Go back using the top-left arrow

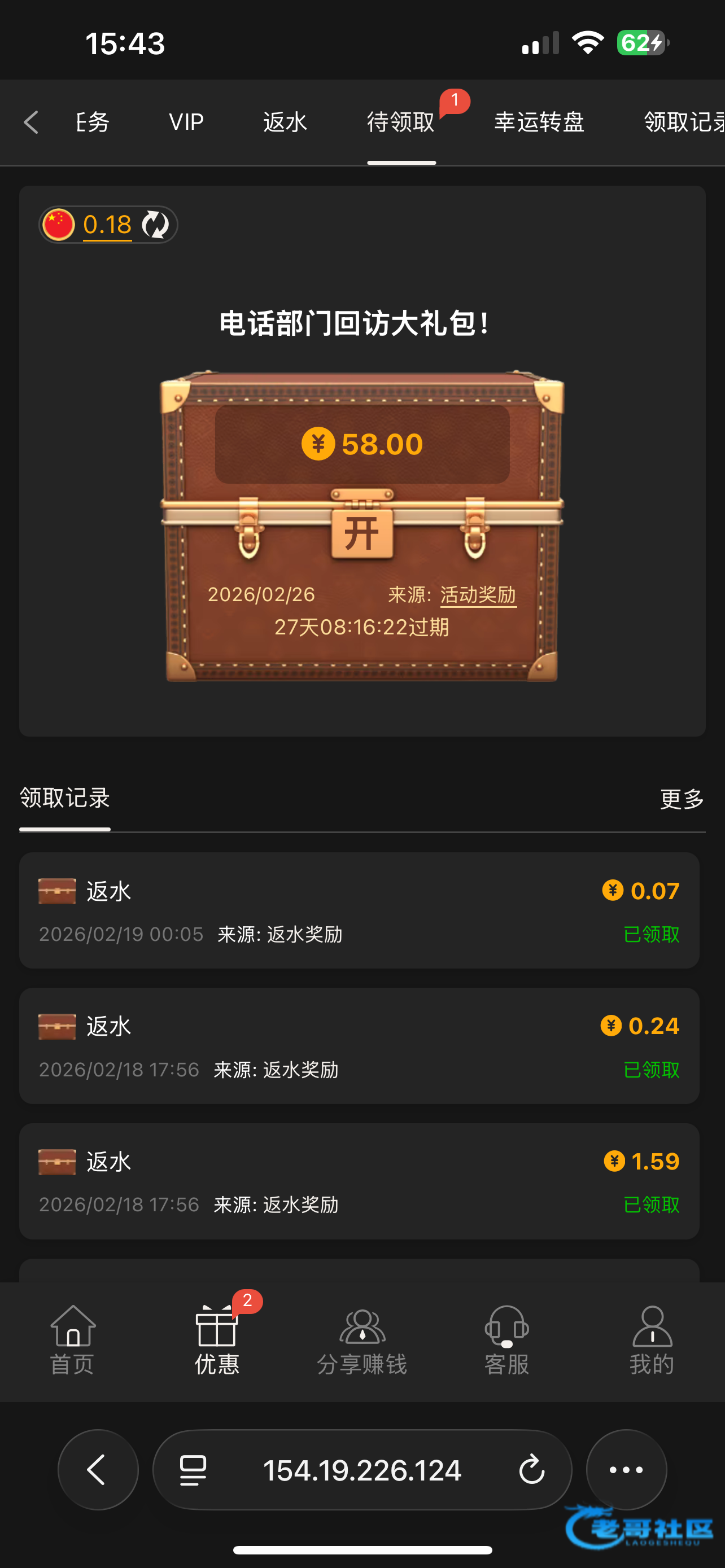coord(31,122)
